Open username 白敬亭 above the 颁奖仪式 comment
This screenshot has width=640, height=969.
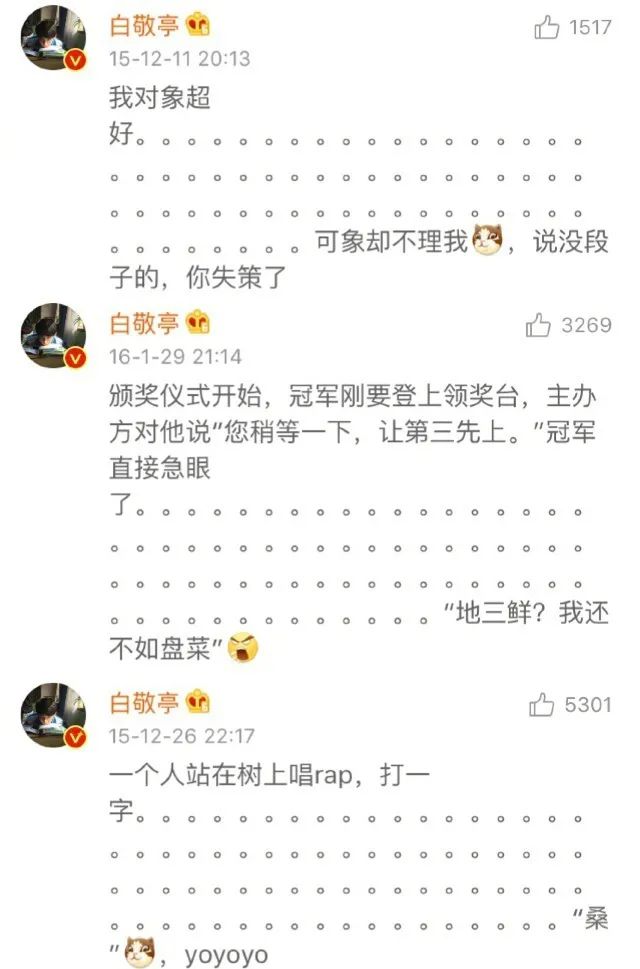[x=143, y=324]
